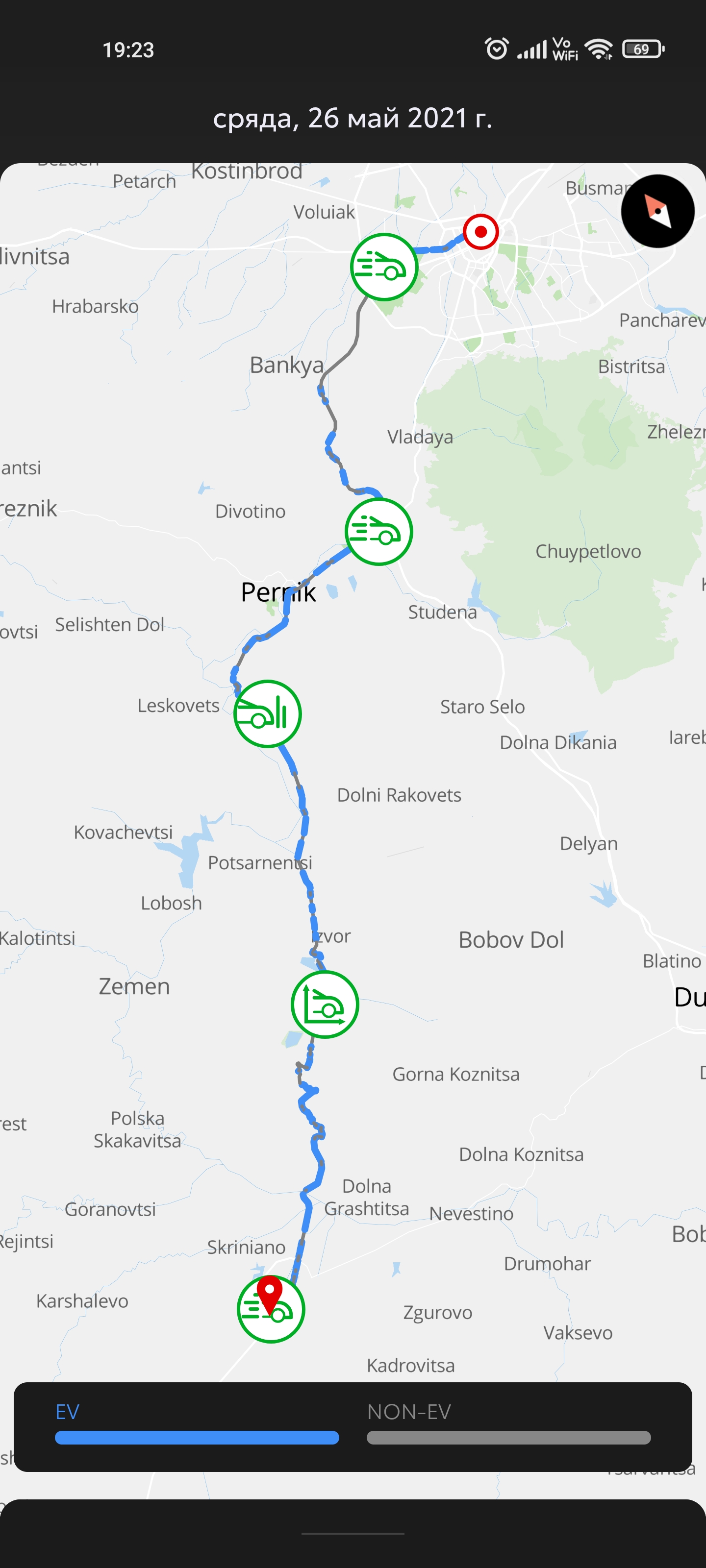Image resolution: width=706 pixels, height=1568 pixels.
Task: Tap the compass orientation button
Action: 657,211
